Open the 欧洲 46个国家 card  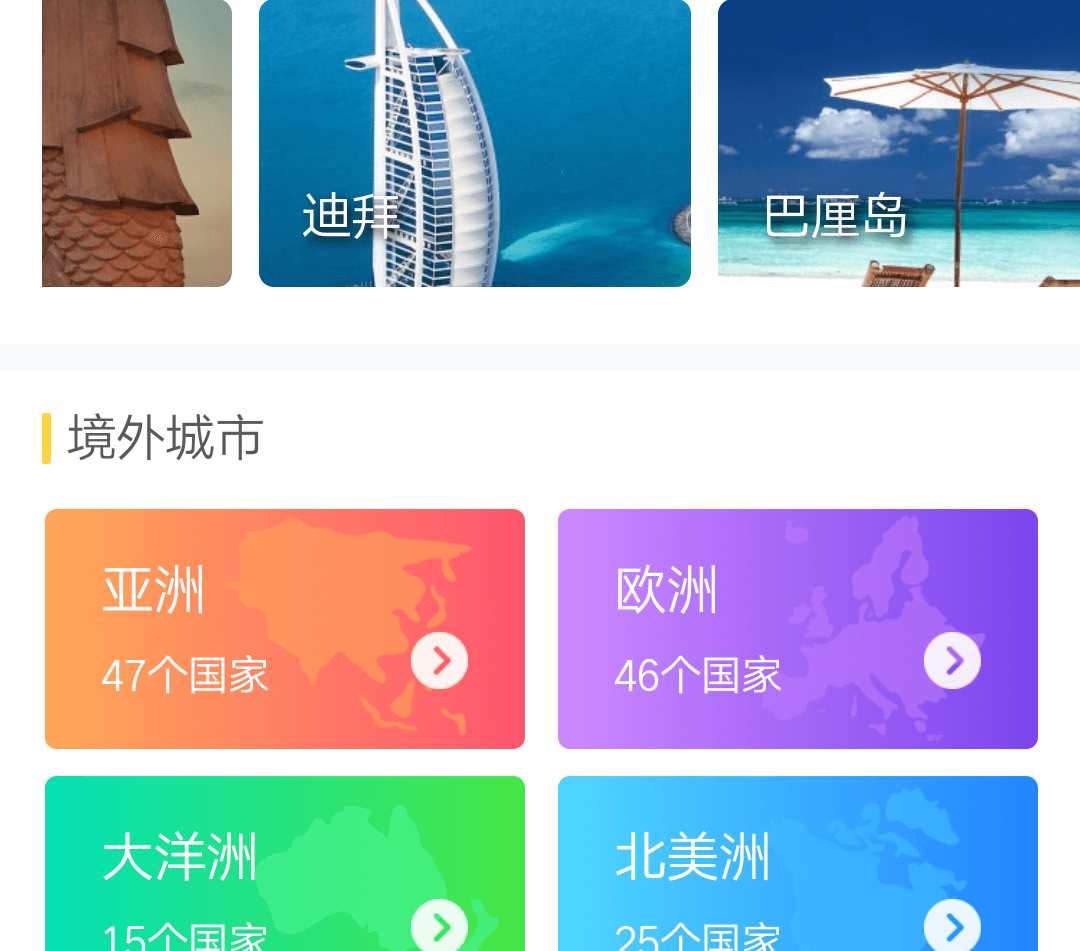[x=797, y=629]
